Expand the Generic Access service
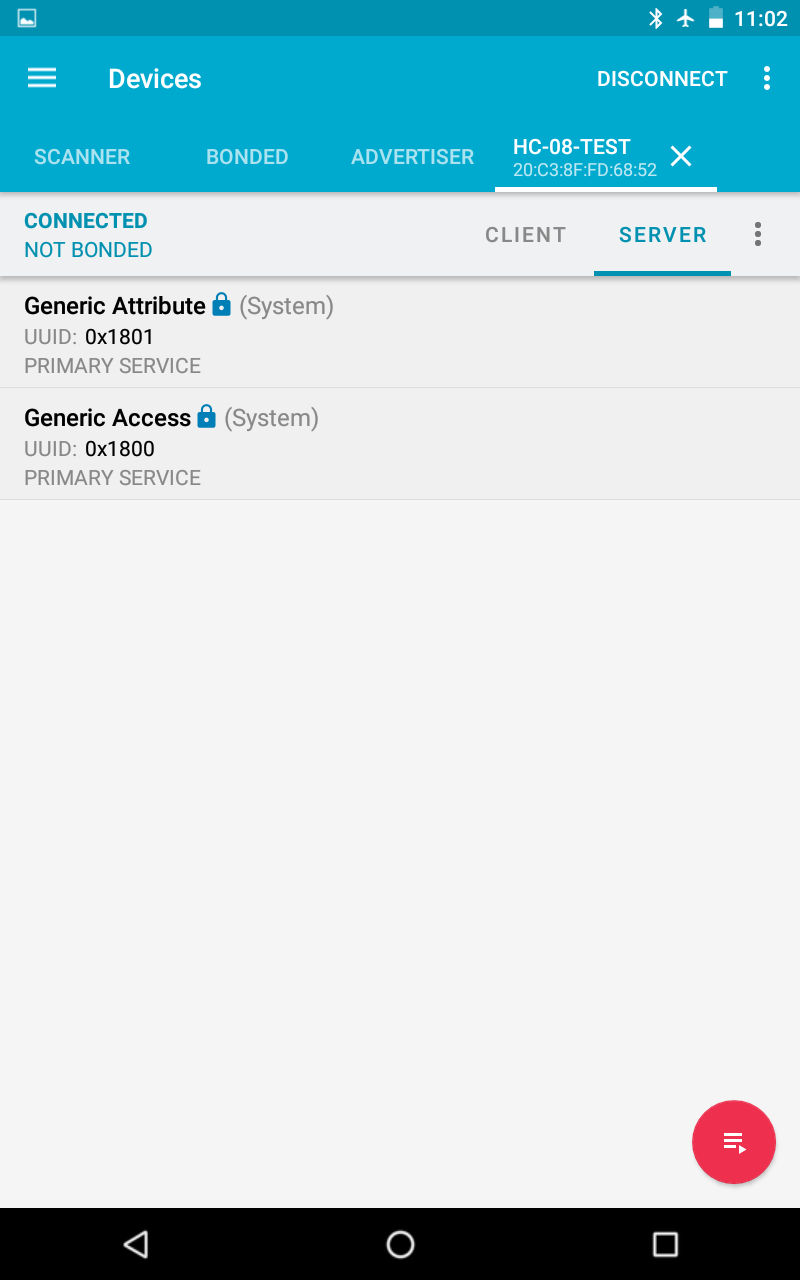The image size is (800, 1280). point(400,446)
